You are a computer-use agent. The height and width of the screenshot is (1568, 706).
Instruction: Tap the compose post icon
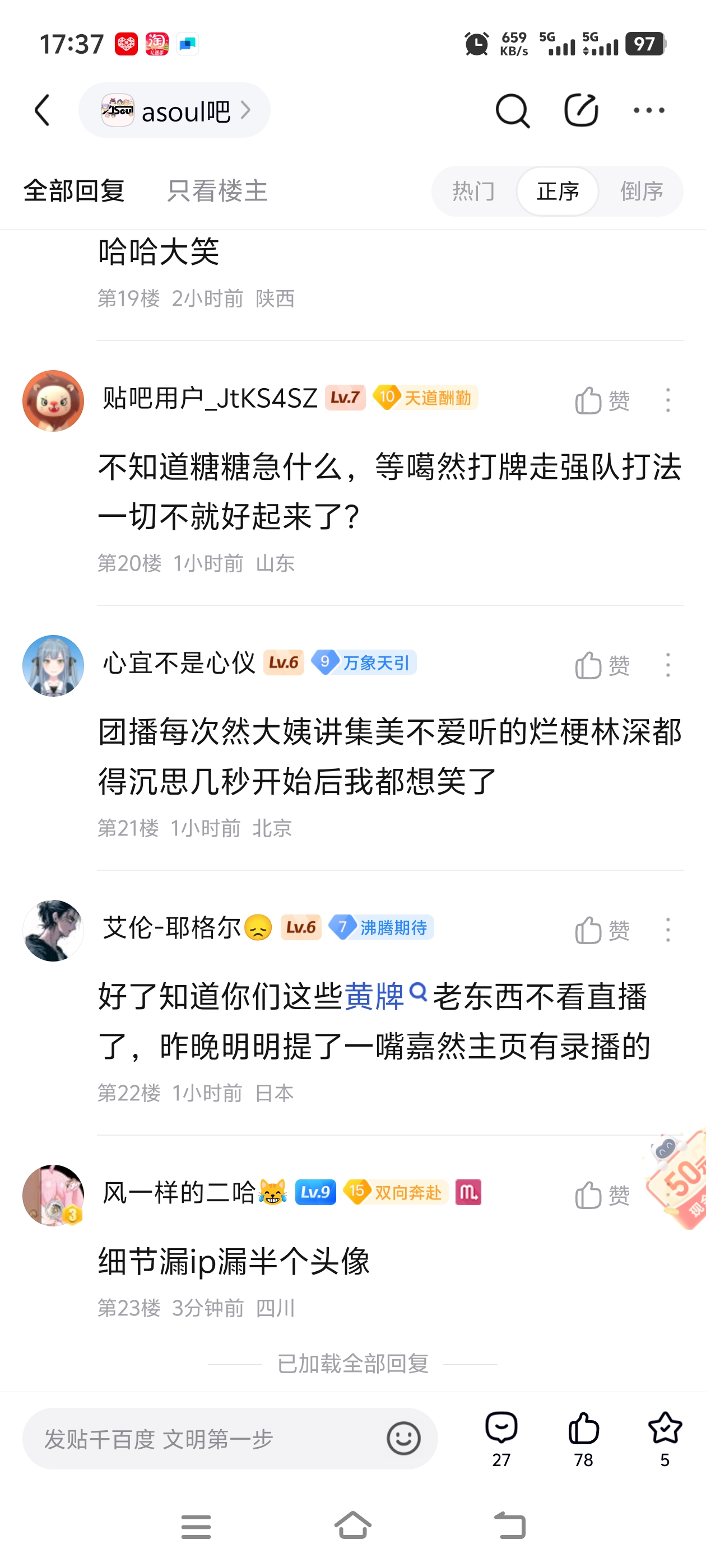click(580, 111)
